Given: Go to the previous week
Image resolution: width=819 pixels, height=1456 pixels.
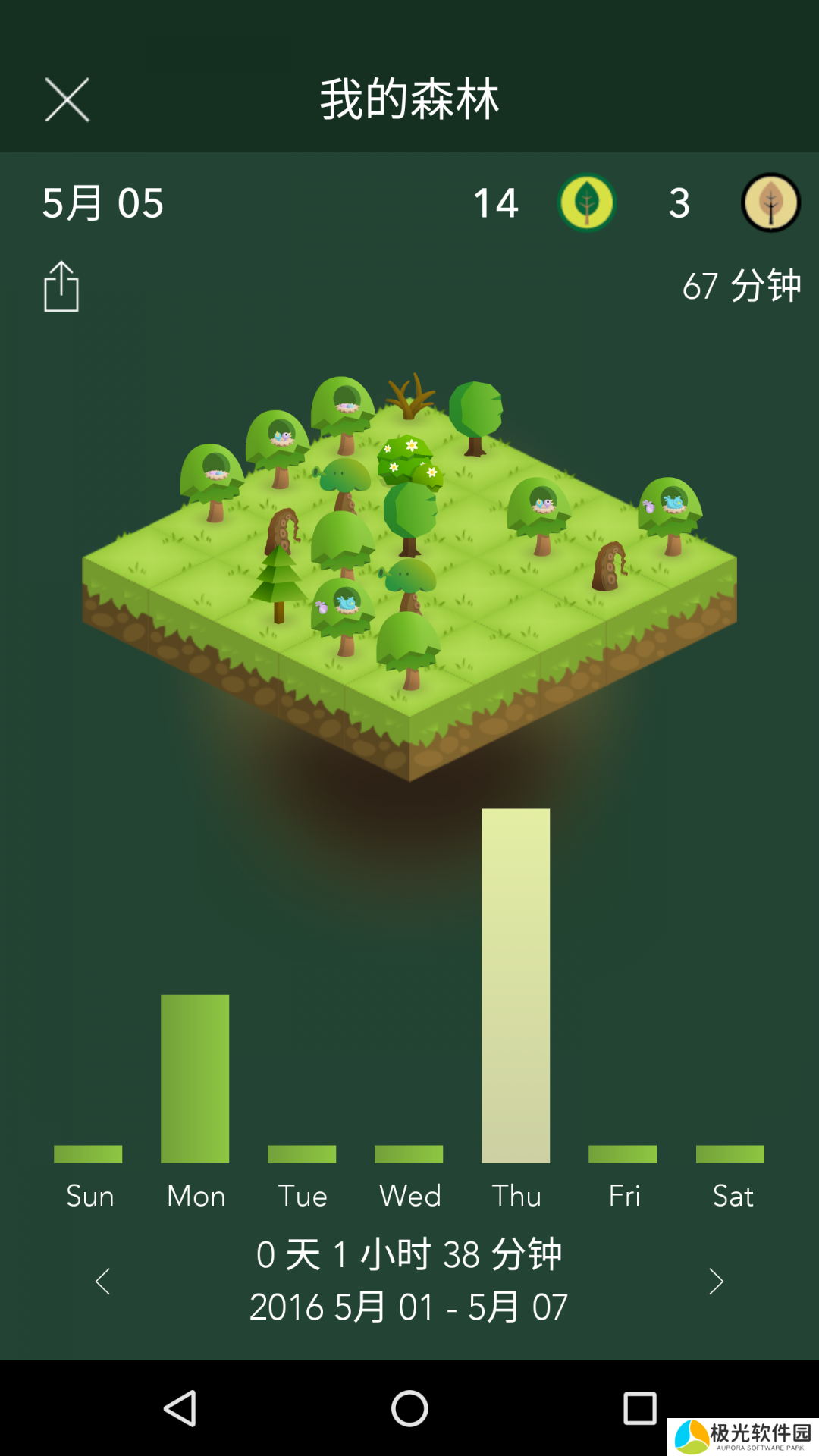Looking at the screenshot, I should [103, 1282].
